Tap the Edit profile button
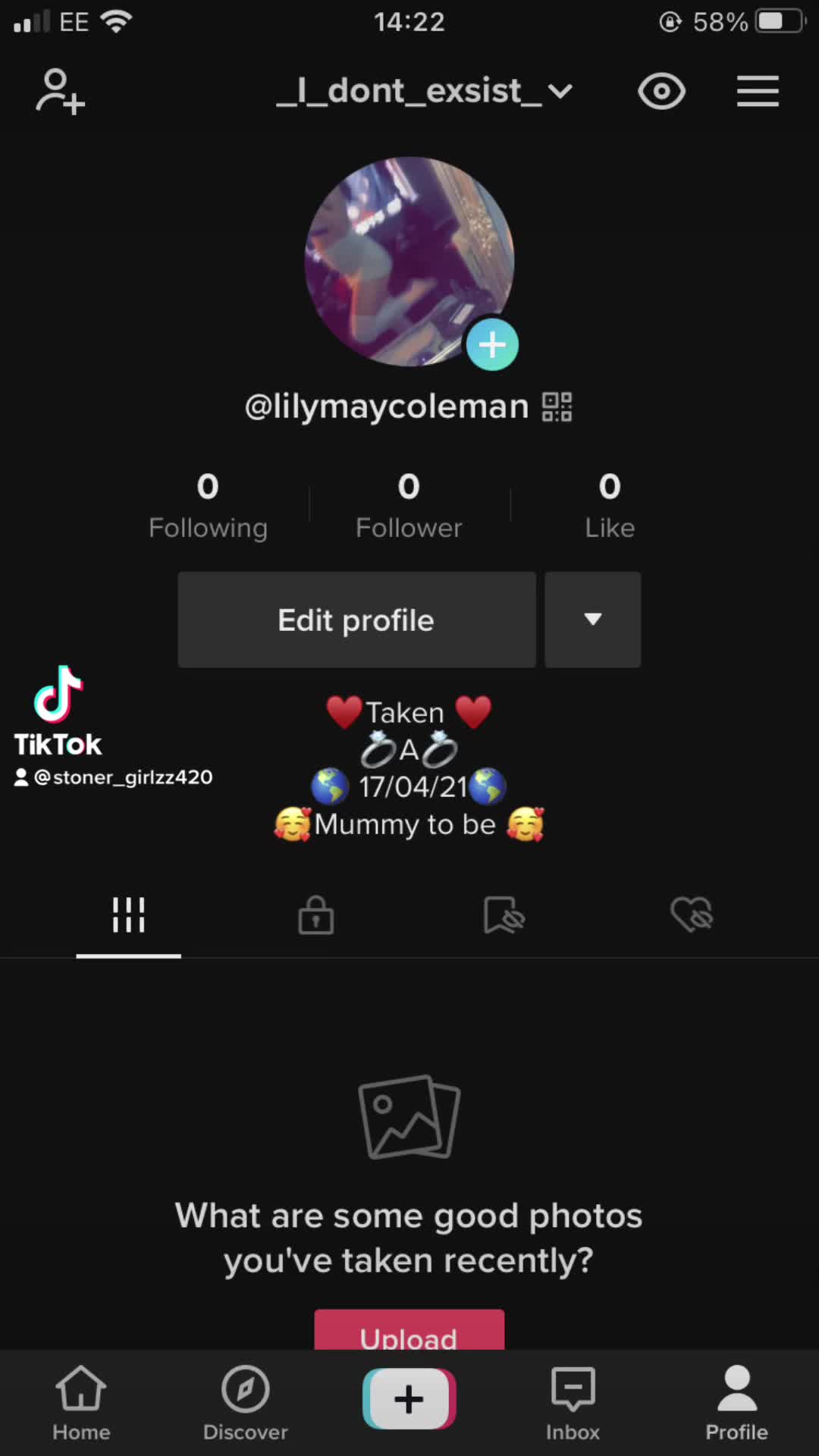 pyautogui.click(x=356, y=620)
